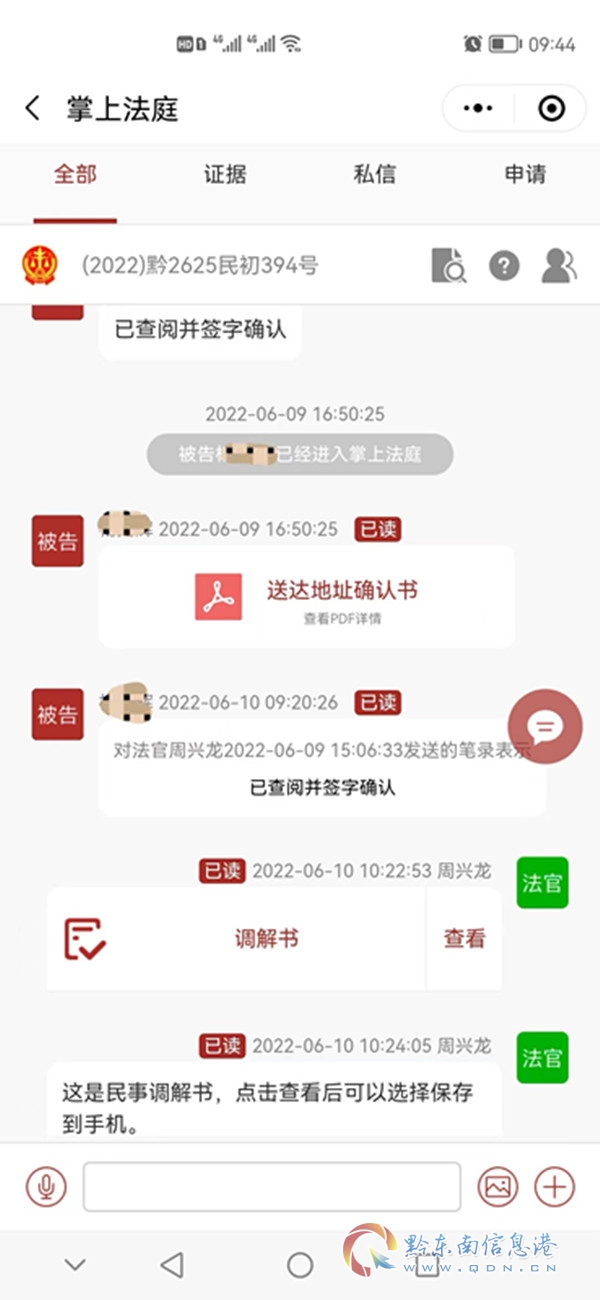
Task: Focus the message text input field
Action: click(272, 1187)
